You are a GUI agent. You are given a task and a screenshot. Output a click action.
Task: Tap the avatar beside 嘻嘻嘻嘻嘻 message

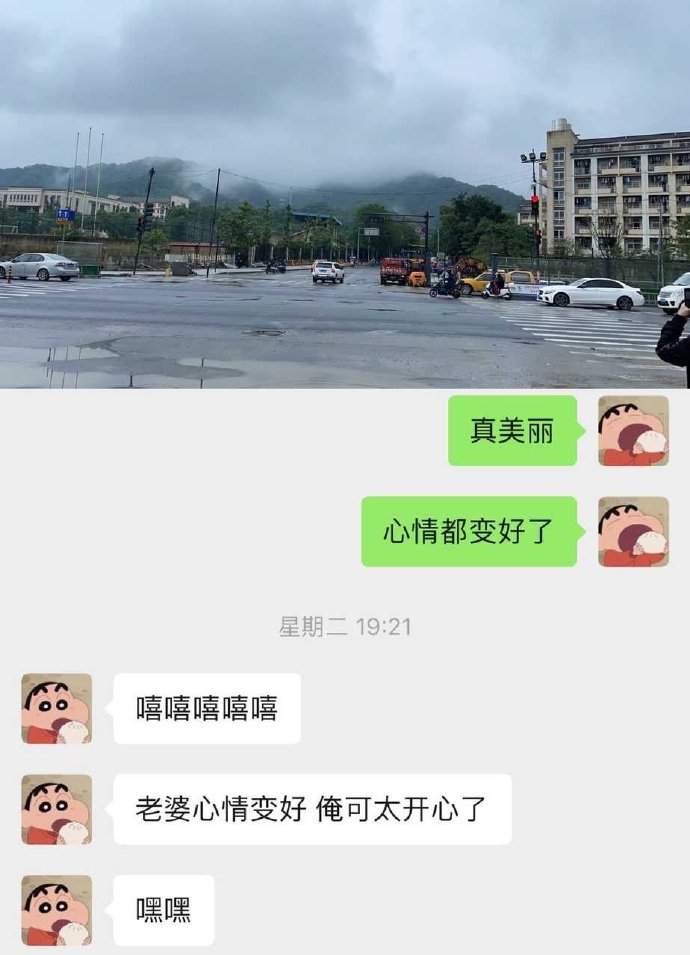pos(57,708)
